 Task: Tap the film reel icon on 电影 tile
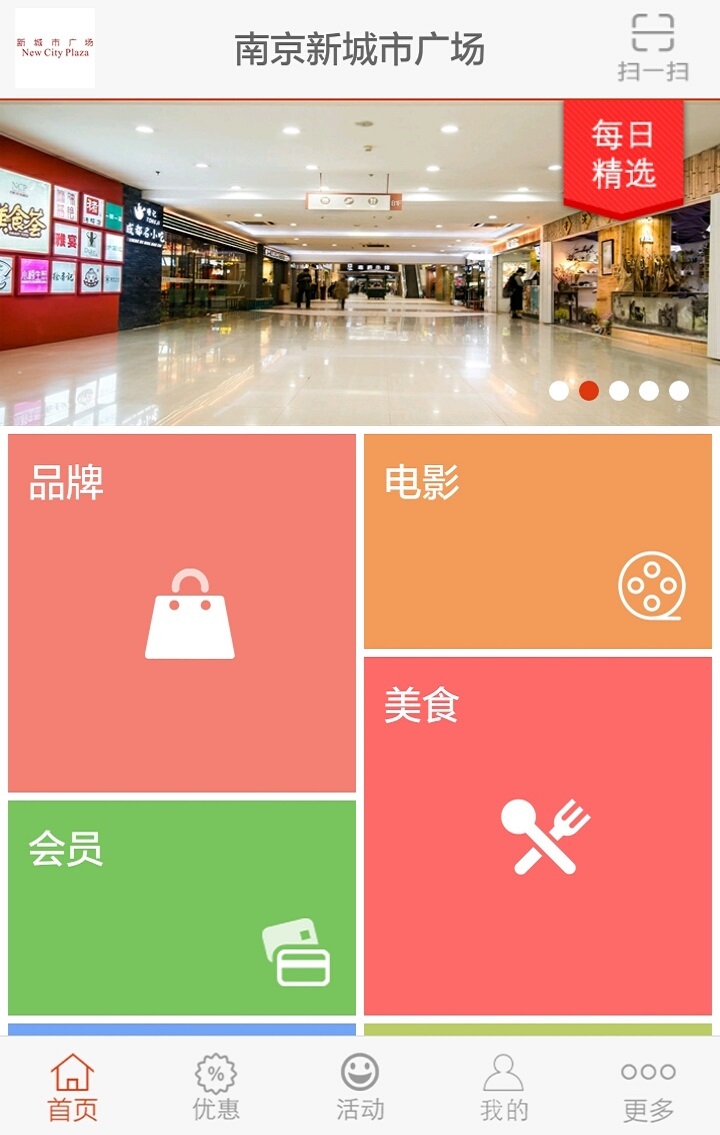(x=650, y=587)
